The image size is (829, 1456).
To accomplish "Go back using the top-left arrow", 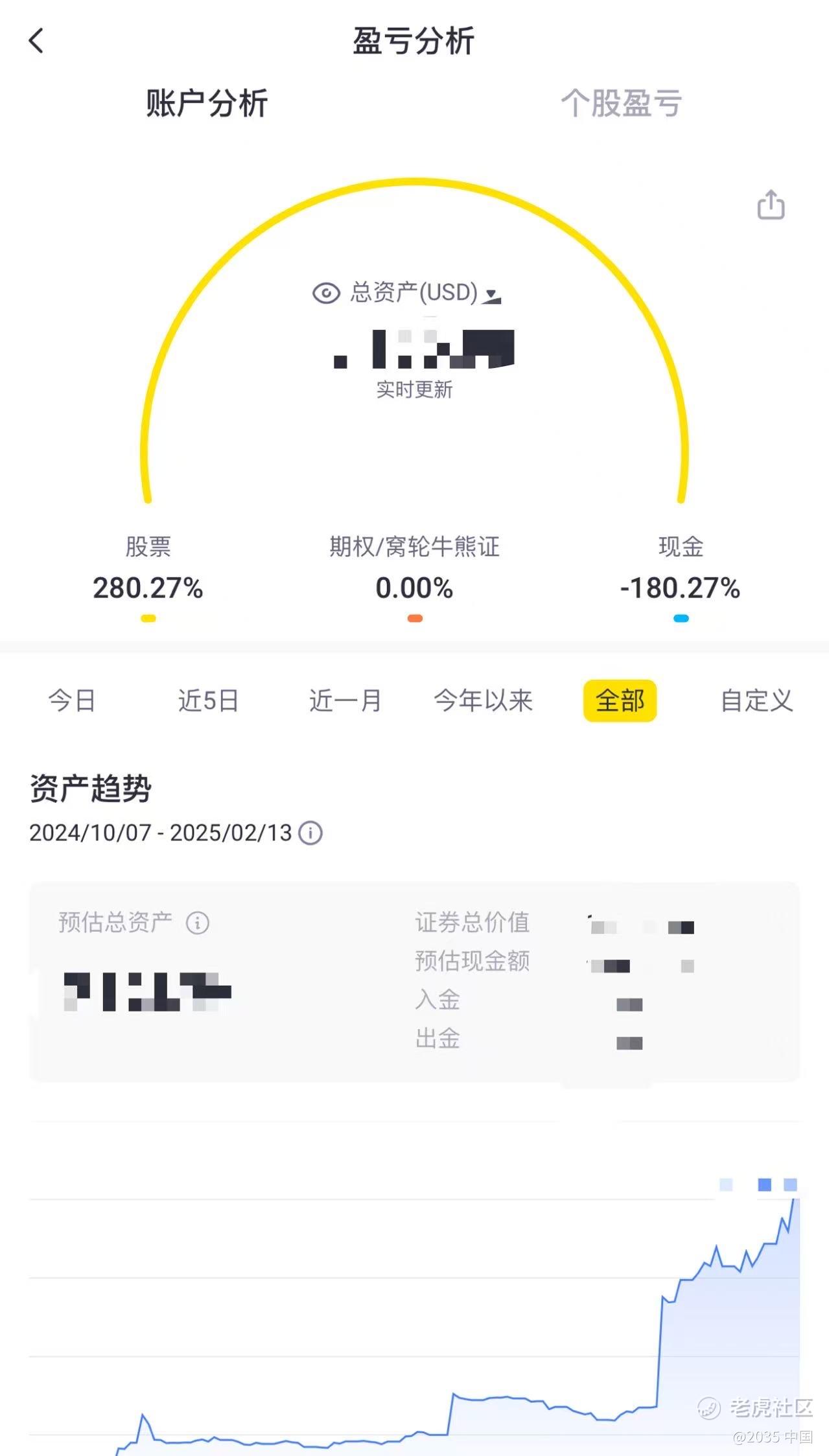I will 36,41.
